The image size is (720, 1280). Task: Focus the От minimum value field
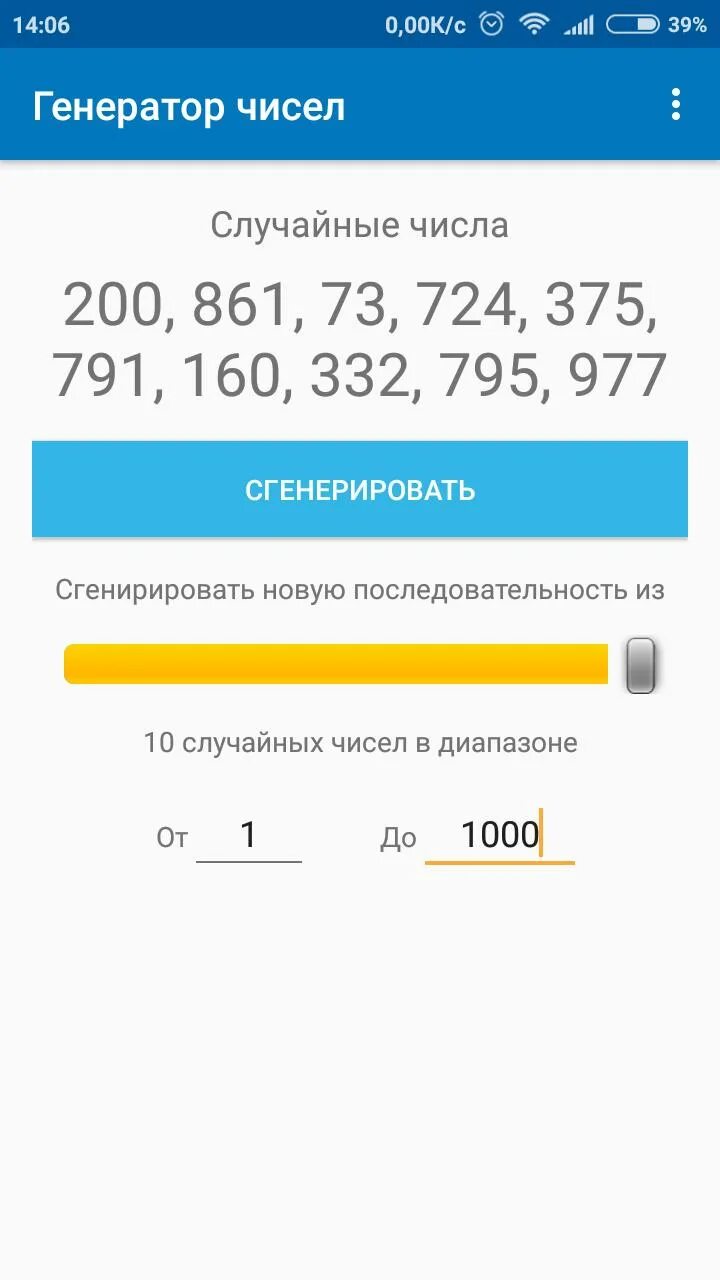[249, 835]
